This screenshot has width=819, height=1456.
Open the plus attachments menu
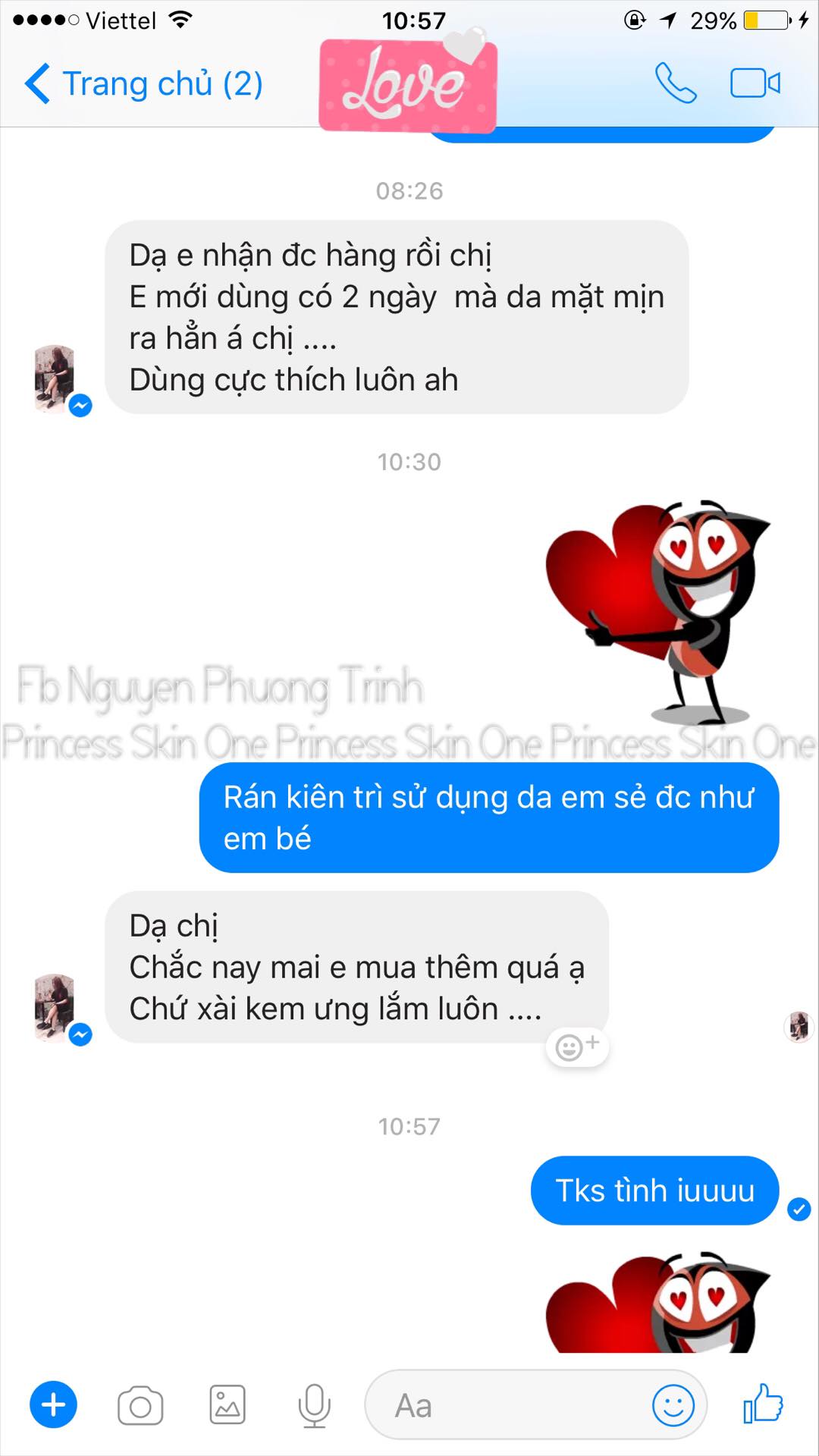(x=53, y=1405)
